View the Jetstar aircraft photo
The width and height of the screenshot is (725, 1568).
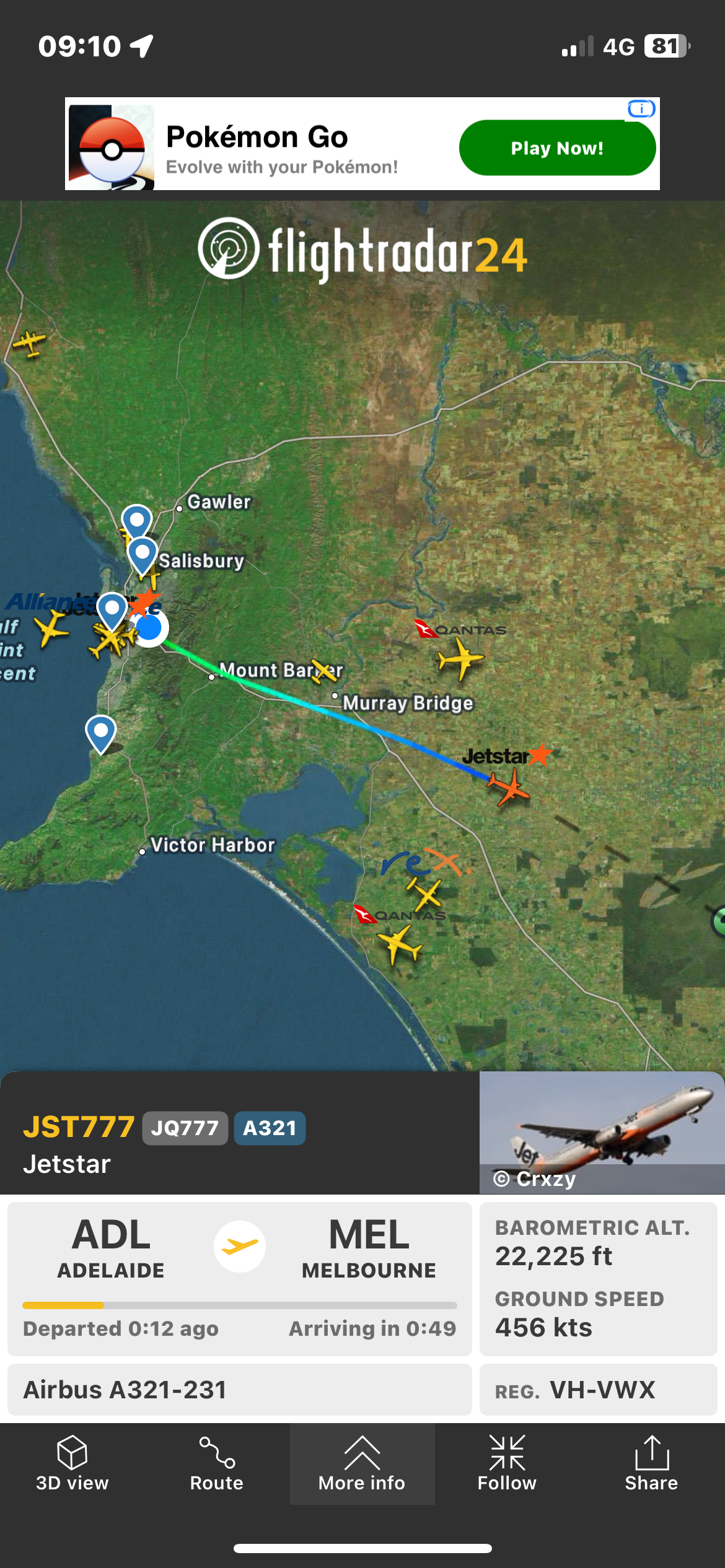tap(601, 1132)
